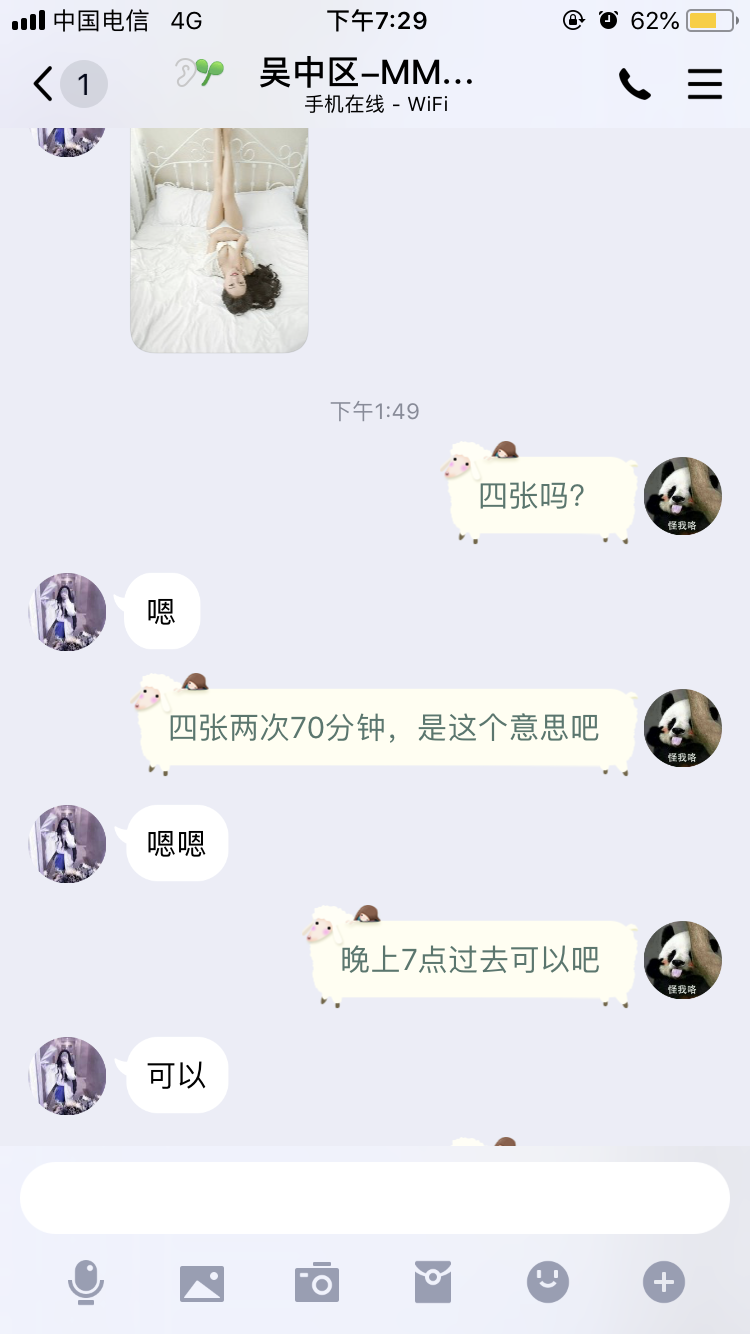Open more options with the plus icon
Viewport: 750px width, 1334px height.
pyautogui.click(x=664, y=1282)
